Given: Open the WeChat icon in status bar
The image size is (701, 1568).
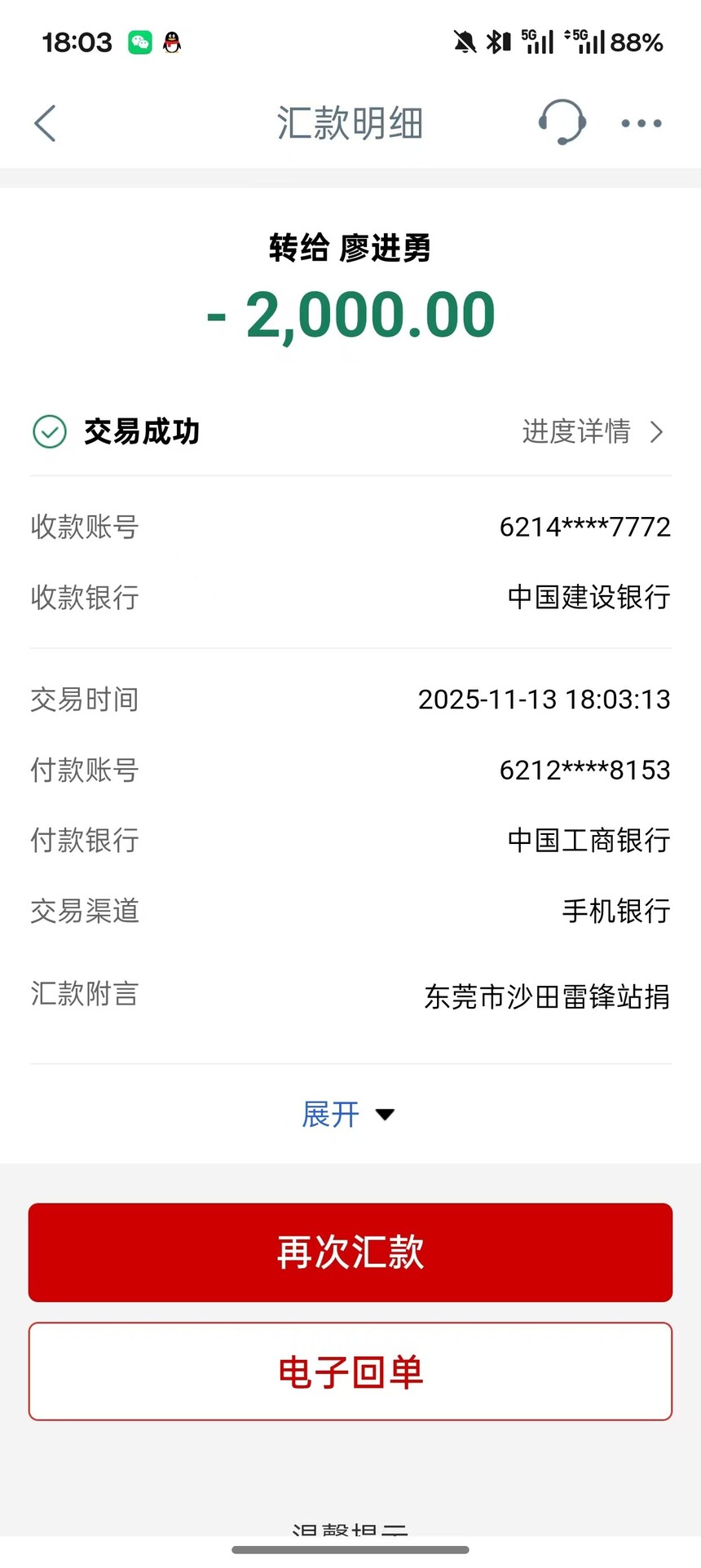Looking at the screenshot, I should click(139, 42).
